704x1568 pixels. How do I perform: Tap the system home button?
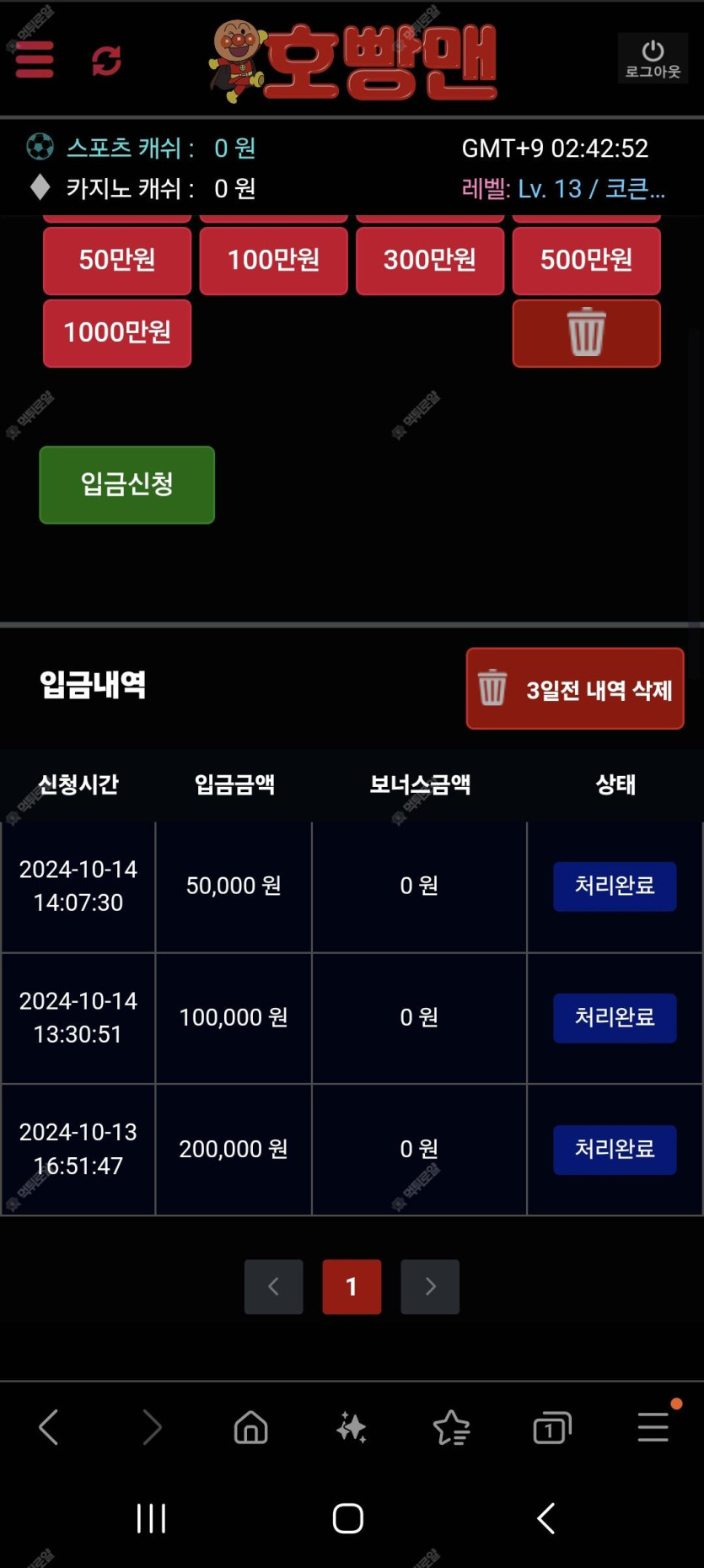(x=347, y=1518)
